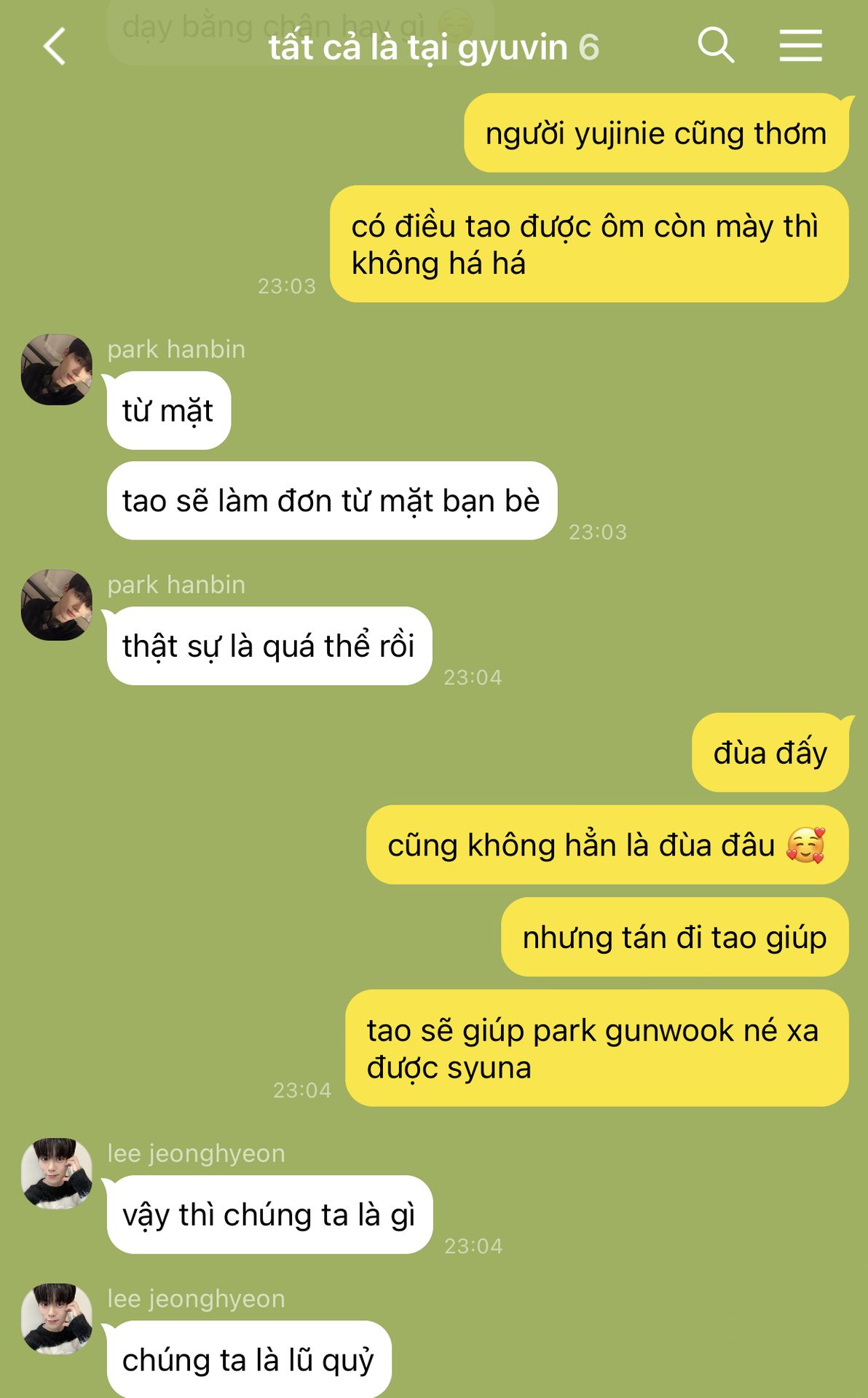Image resolution: width=868 pixels, height=1398 pixels.
Task: Open the chat room hamburger menu
Action: click(800, 45)
